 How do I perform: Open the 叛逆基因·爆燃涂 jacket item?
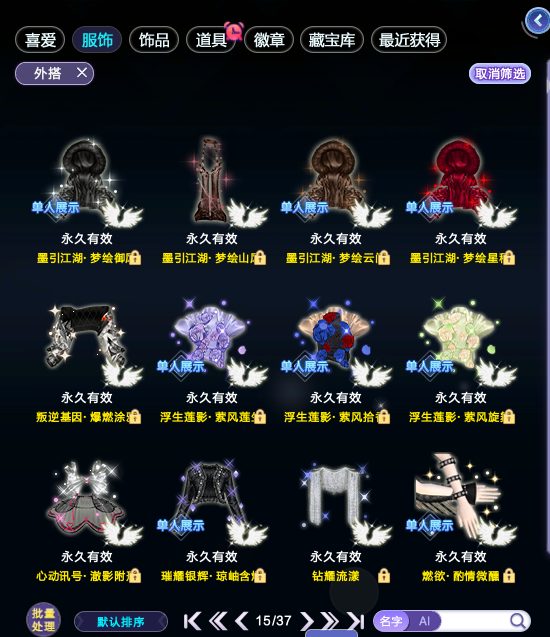coord(87,345)
